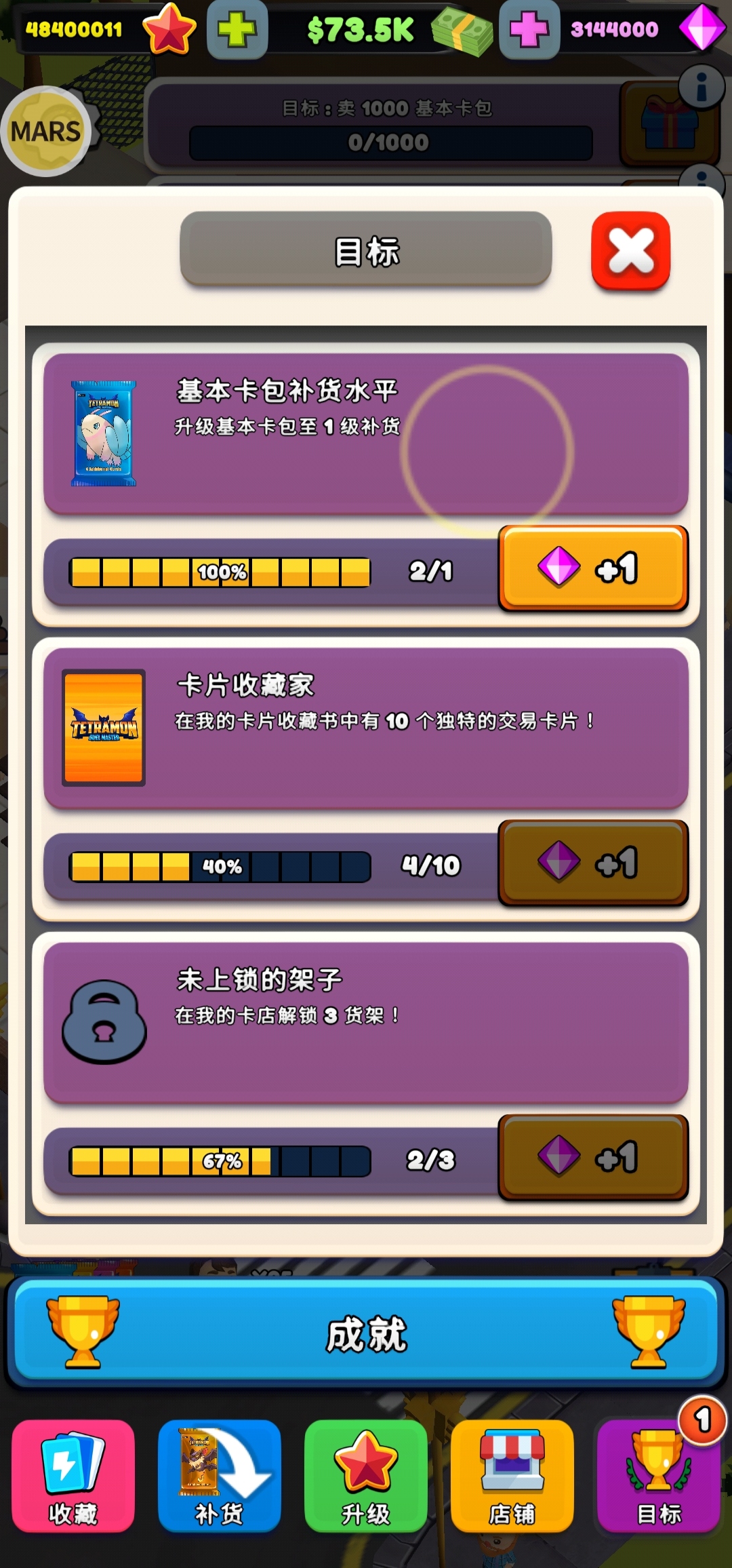Open the info icon beside the gift
This screenshot has width=732, height=1568.
coord(701,87)
